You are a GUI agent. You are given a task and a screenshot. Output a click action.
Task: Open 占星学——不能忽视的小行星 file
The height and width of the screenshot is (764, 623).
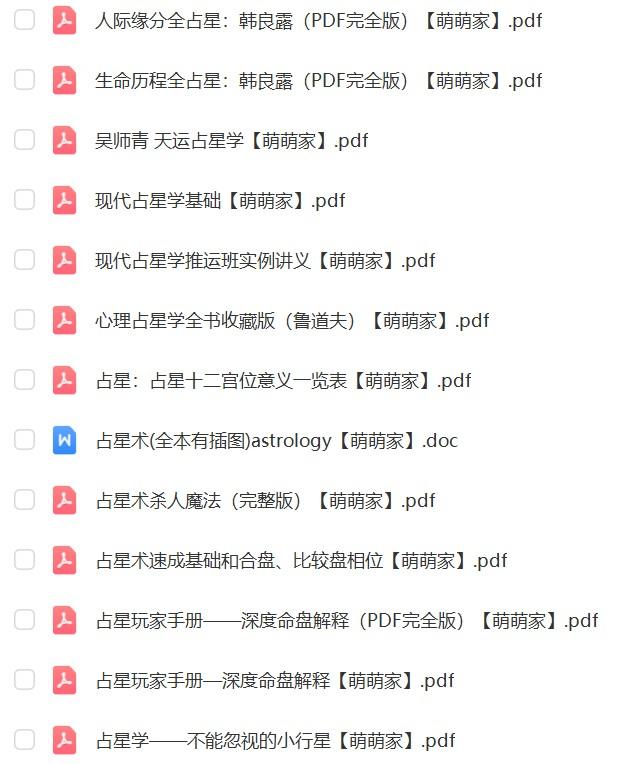275,741
